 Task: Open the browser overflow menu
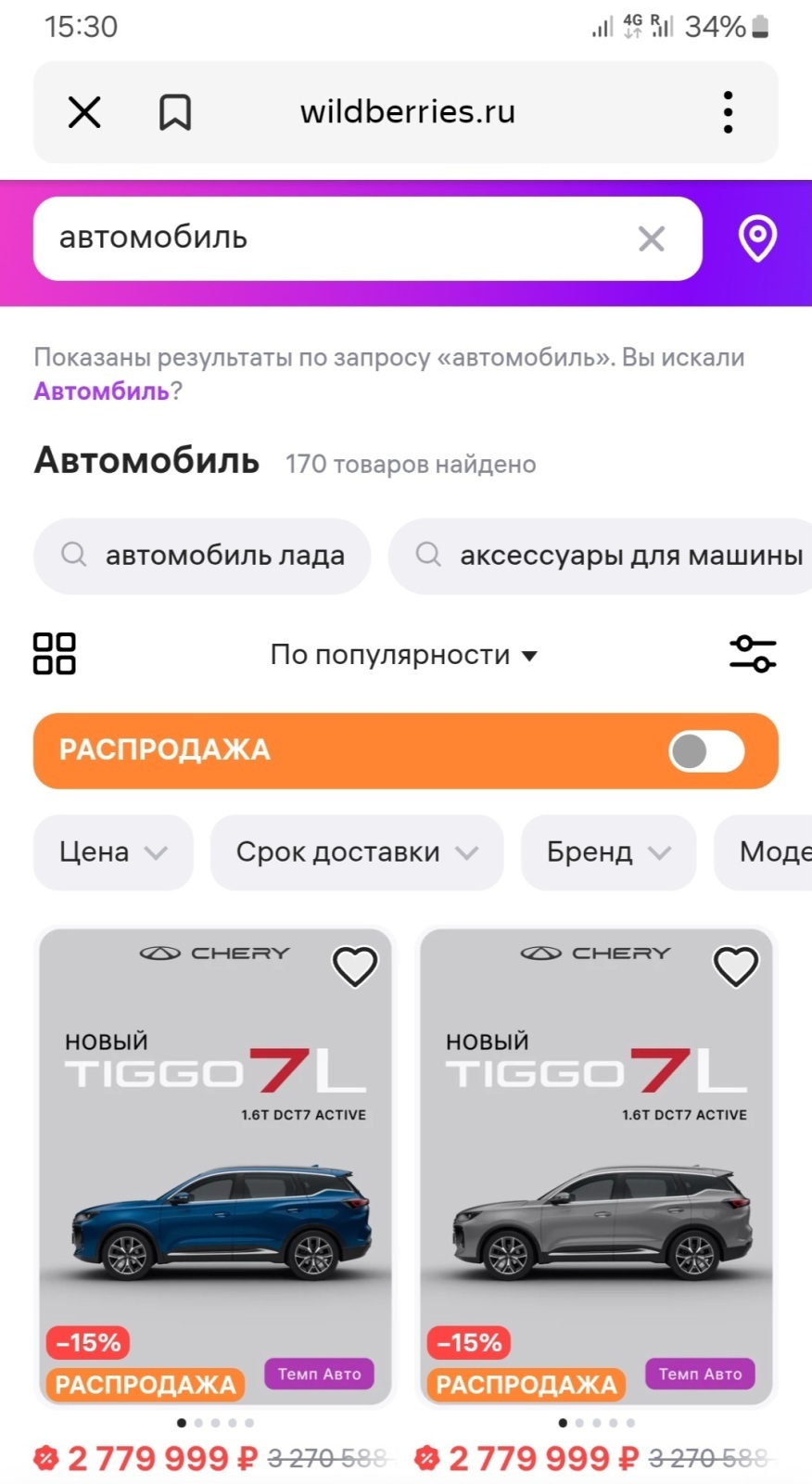click(x=728, y=112)
